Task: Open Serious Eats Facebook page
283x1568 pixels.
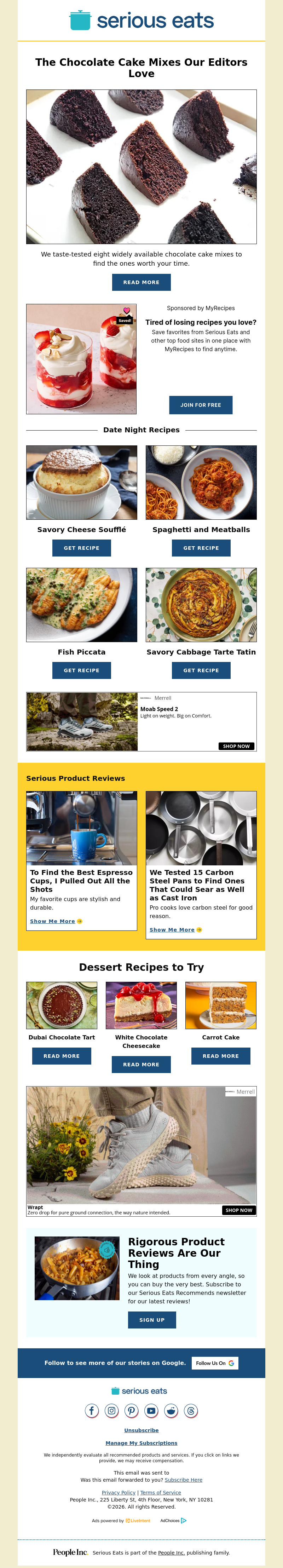Action: (92, 1410)
